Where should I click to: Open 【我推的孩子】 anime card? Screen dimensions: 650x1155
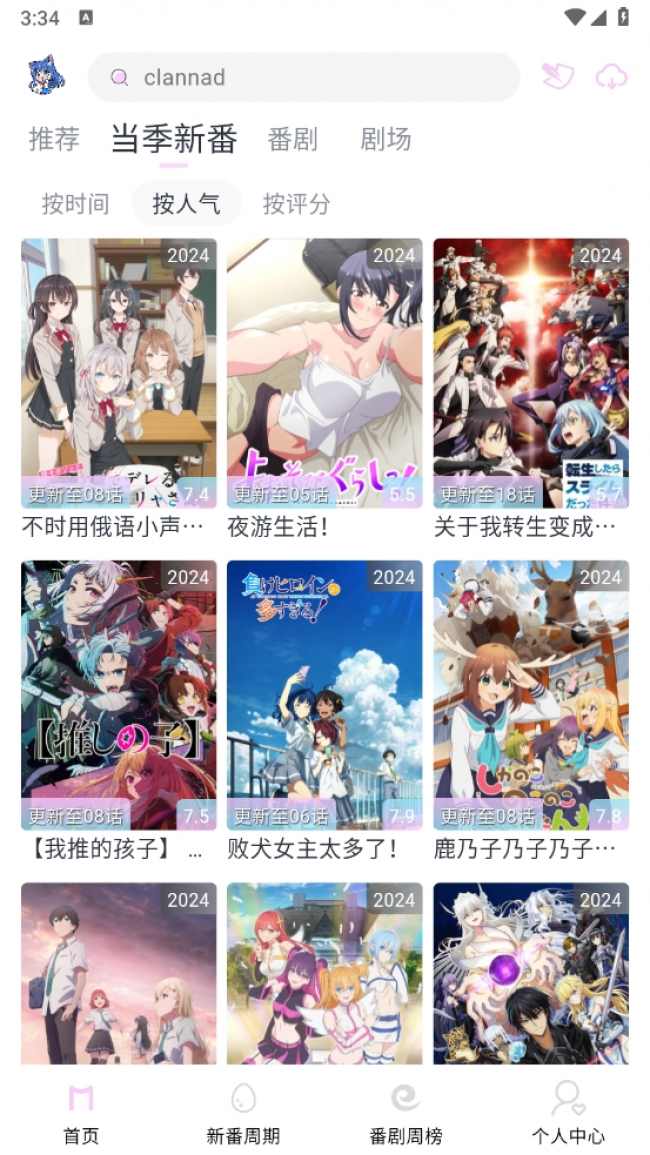pos(119,711)
